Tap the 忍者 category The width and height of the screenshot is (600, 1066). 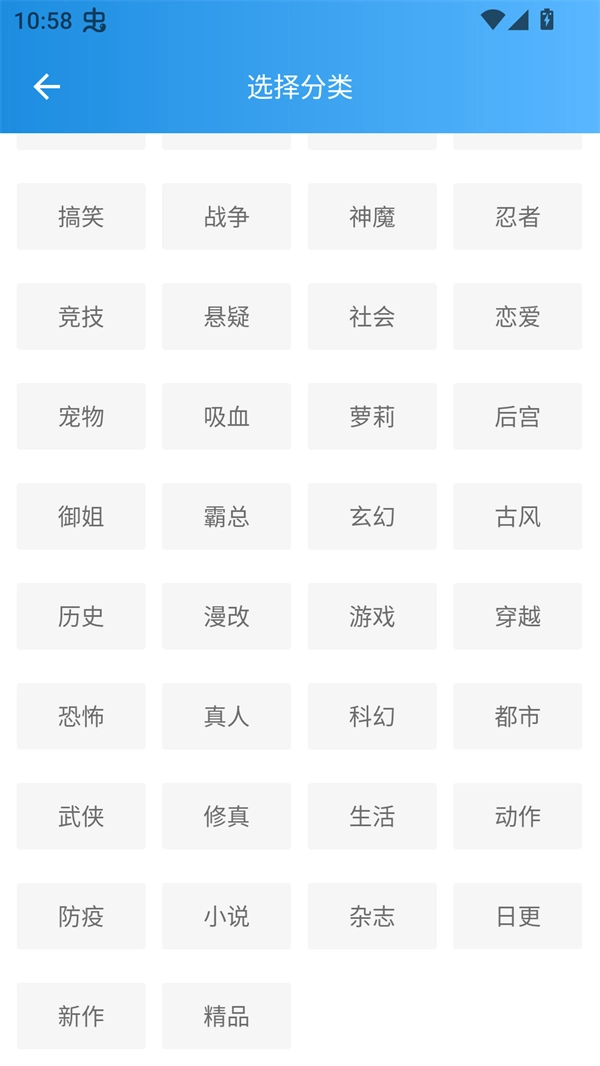(x=517, y=216)
